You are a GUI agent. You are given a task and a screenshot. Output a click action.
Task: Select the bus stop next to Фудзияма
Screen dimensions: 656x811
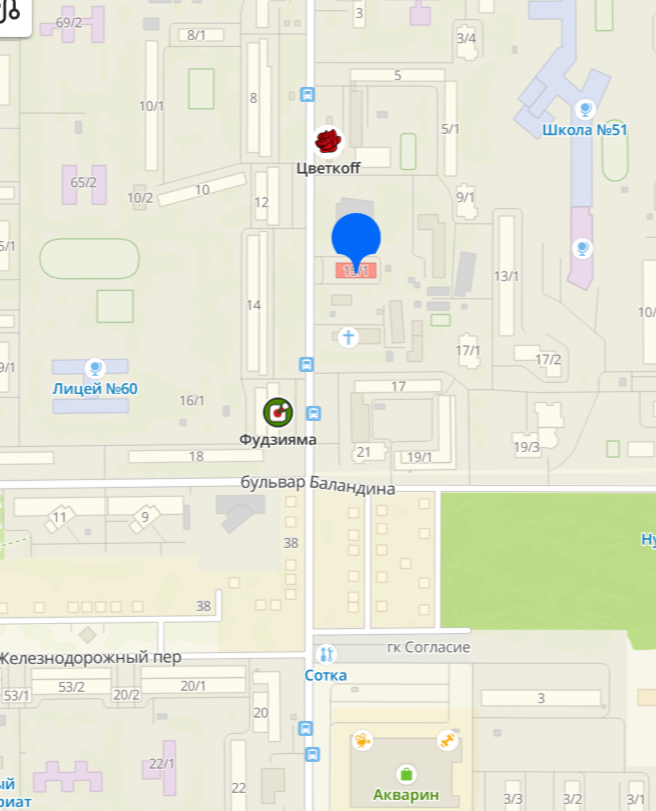click(314, 412)
